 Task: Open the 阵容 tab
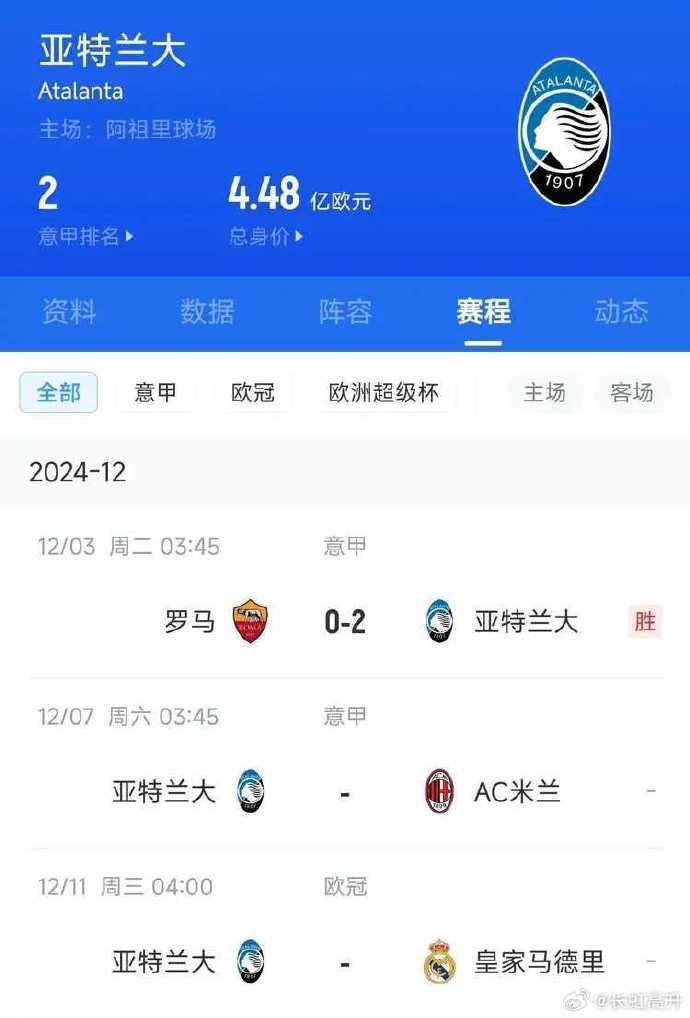[x=345, y=312]
